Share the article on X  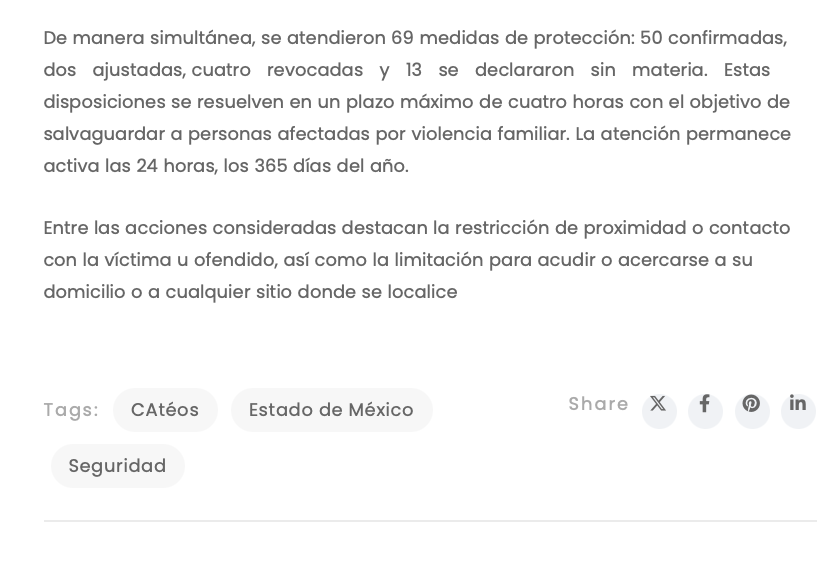tap(658, 406)
